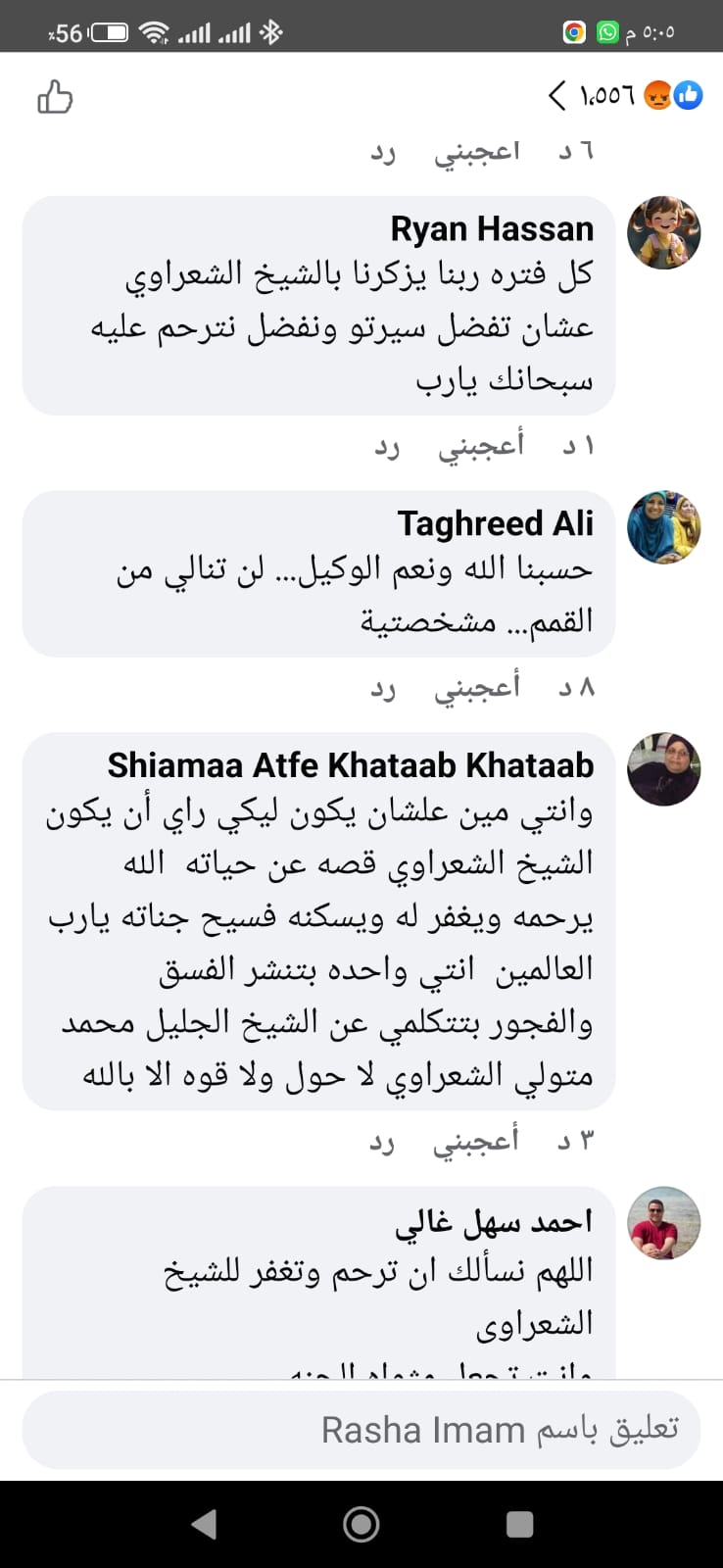The image size is (723, 1568).
Task: Open Taghreed Ali's name link
Action: coord(495,523)
